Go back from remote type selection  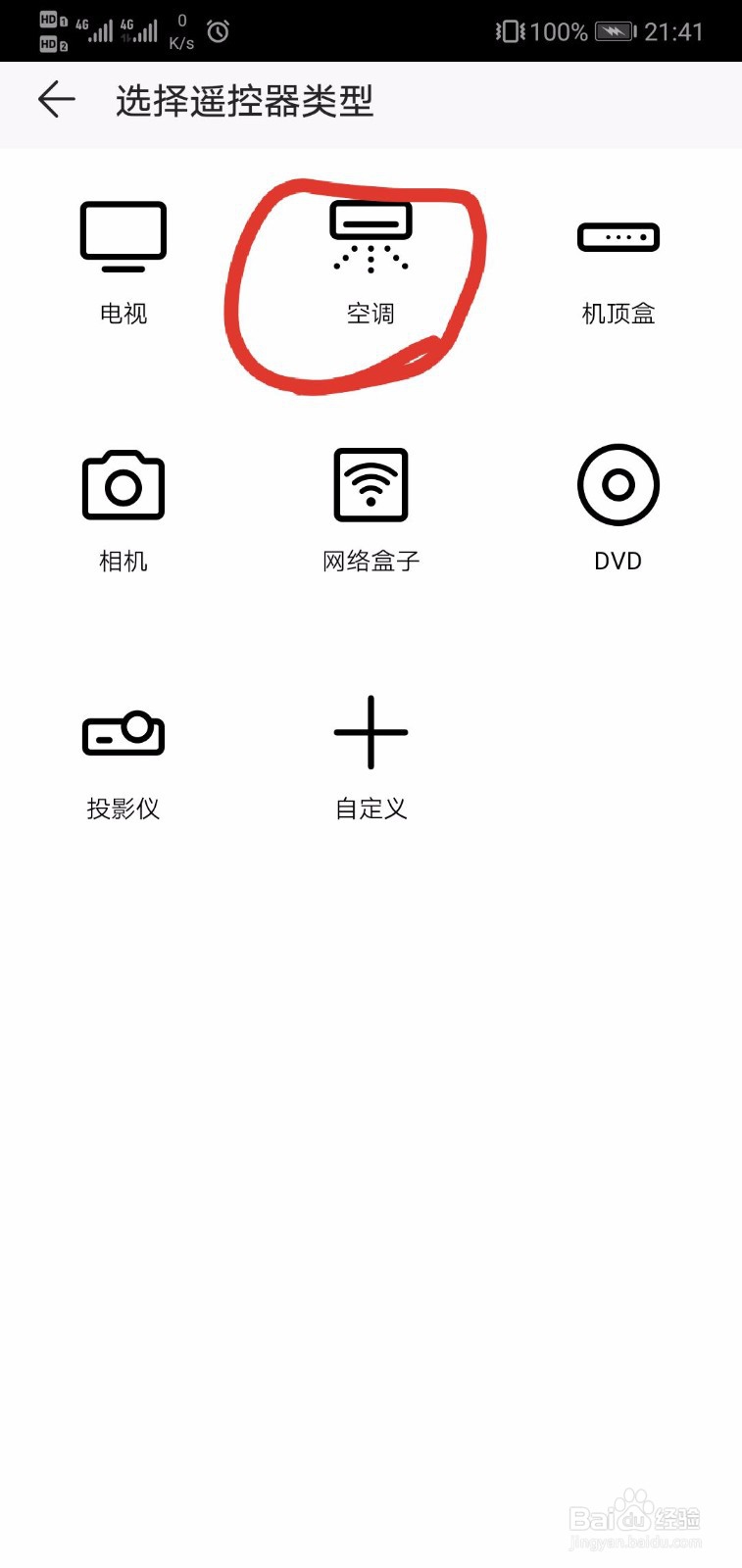pos(57,100)
